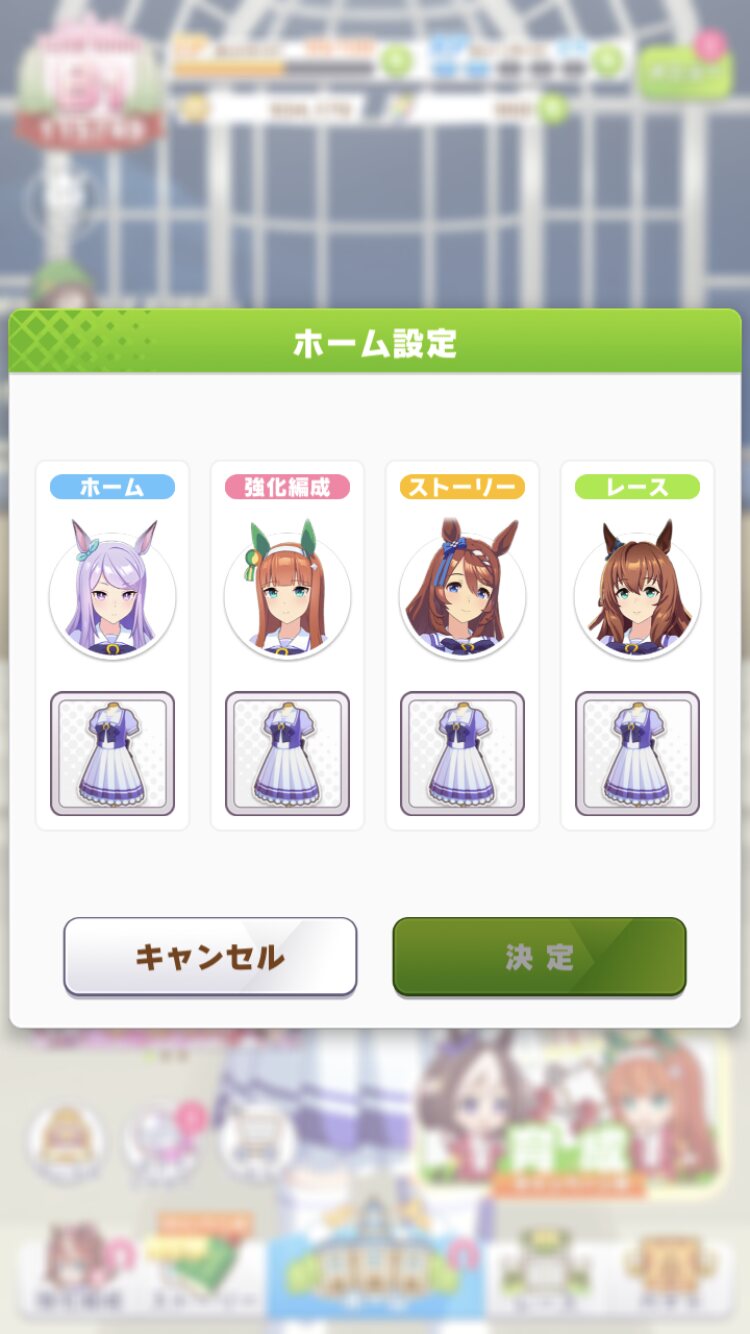750x1334 pixels.
Task: Select the outfit under レース
Action: pyautogui.click(x=637, y=753)
